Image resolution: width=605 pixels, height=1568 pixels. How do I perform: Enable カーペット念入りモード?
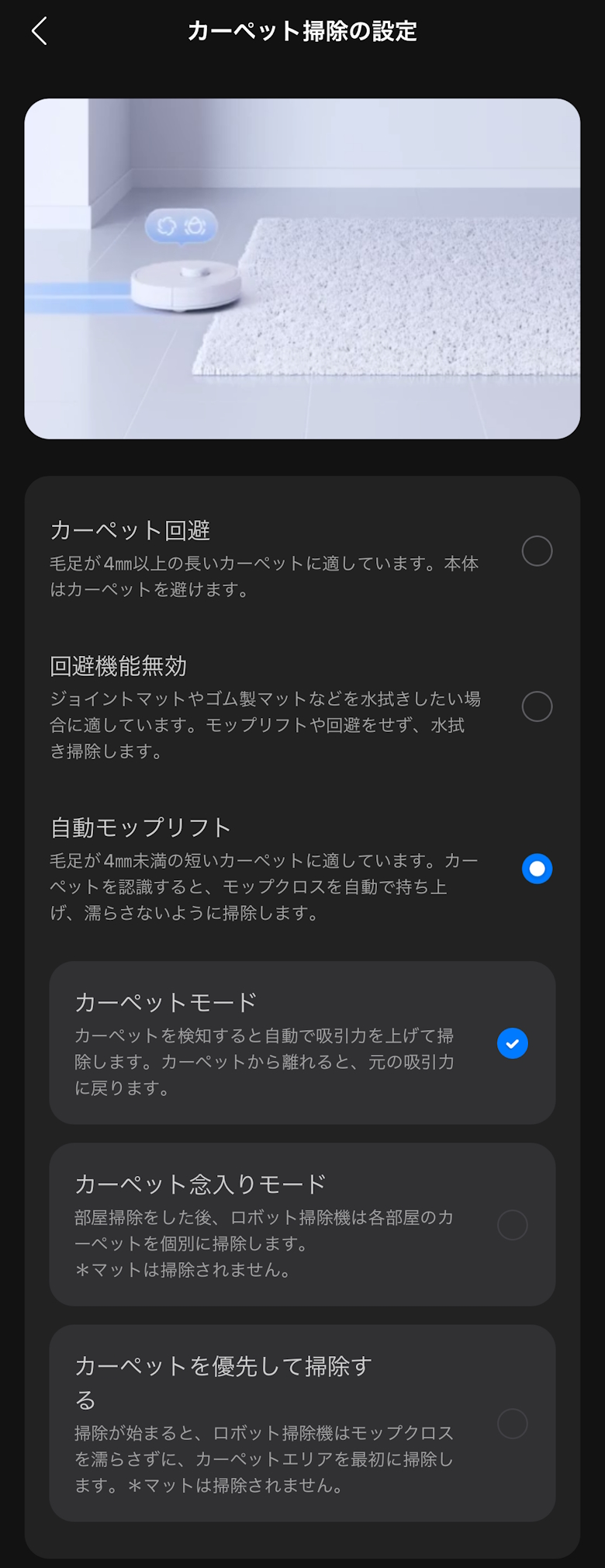[x=512, y=1225]
